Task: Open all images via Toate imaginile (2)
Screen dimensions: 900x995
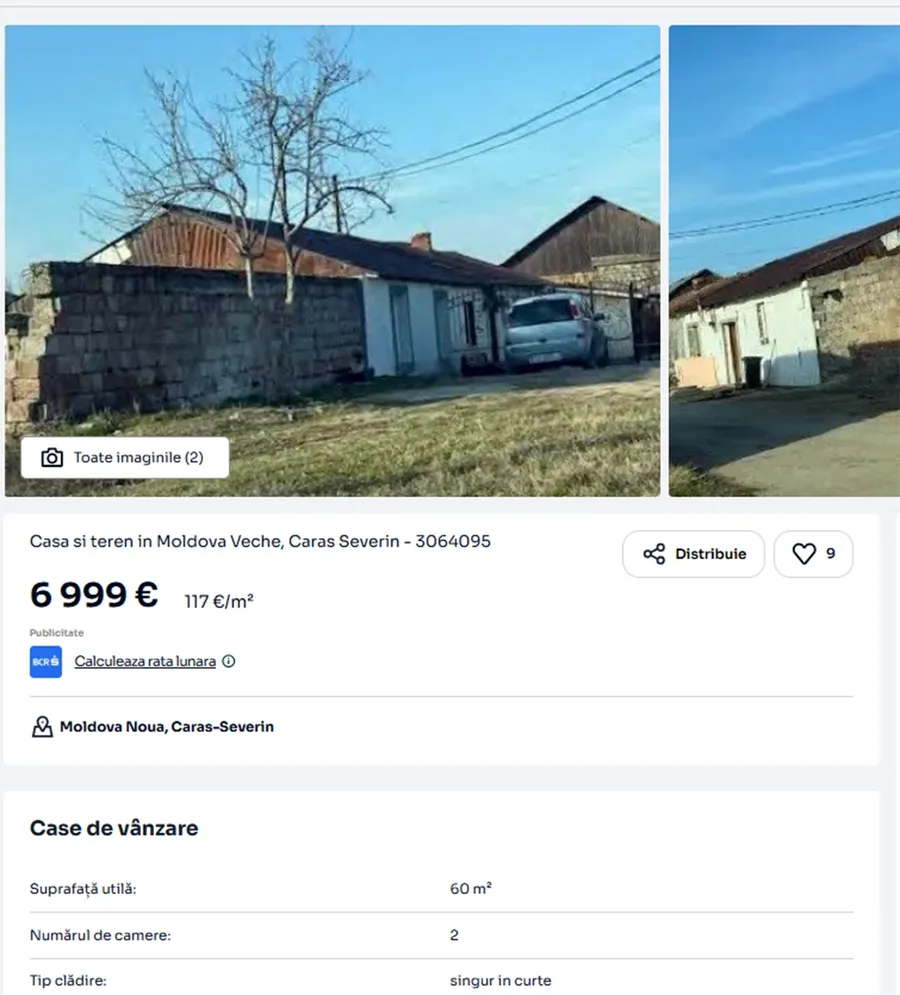Action: pos(125,457)
